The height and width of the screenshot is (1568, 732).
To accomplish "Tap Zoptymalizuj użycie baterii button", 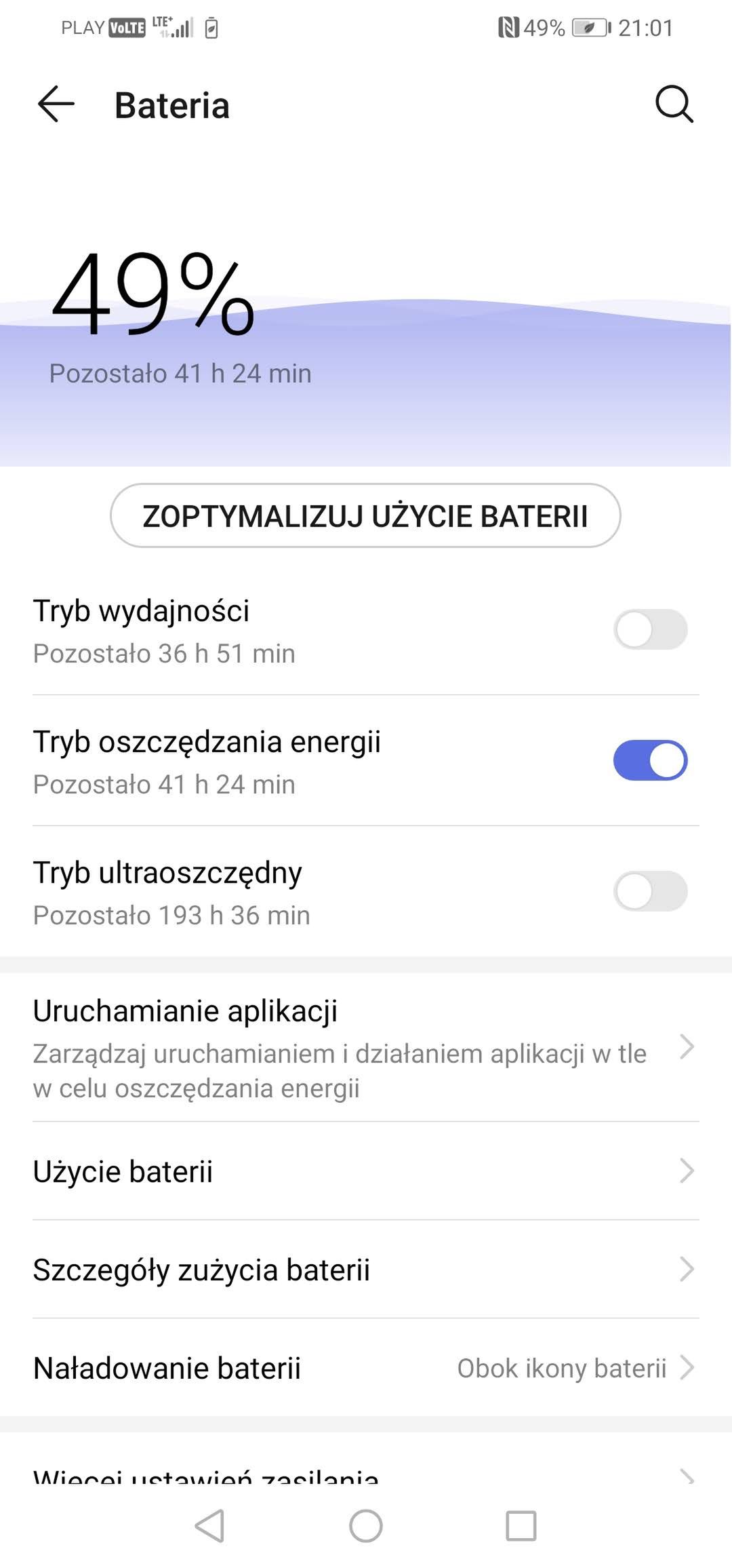I will (365, 515).
